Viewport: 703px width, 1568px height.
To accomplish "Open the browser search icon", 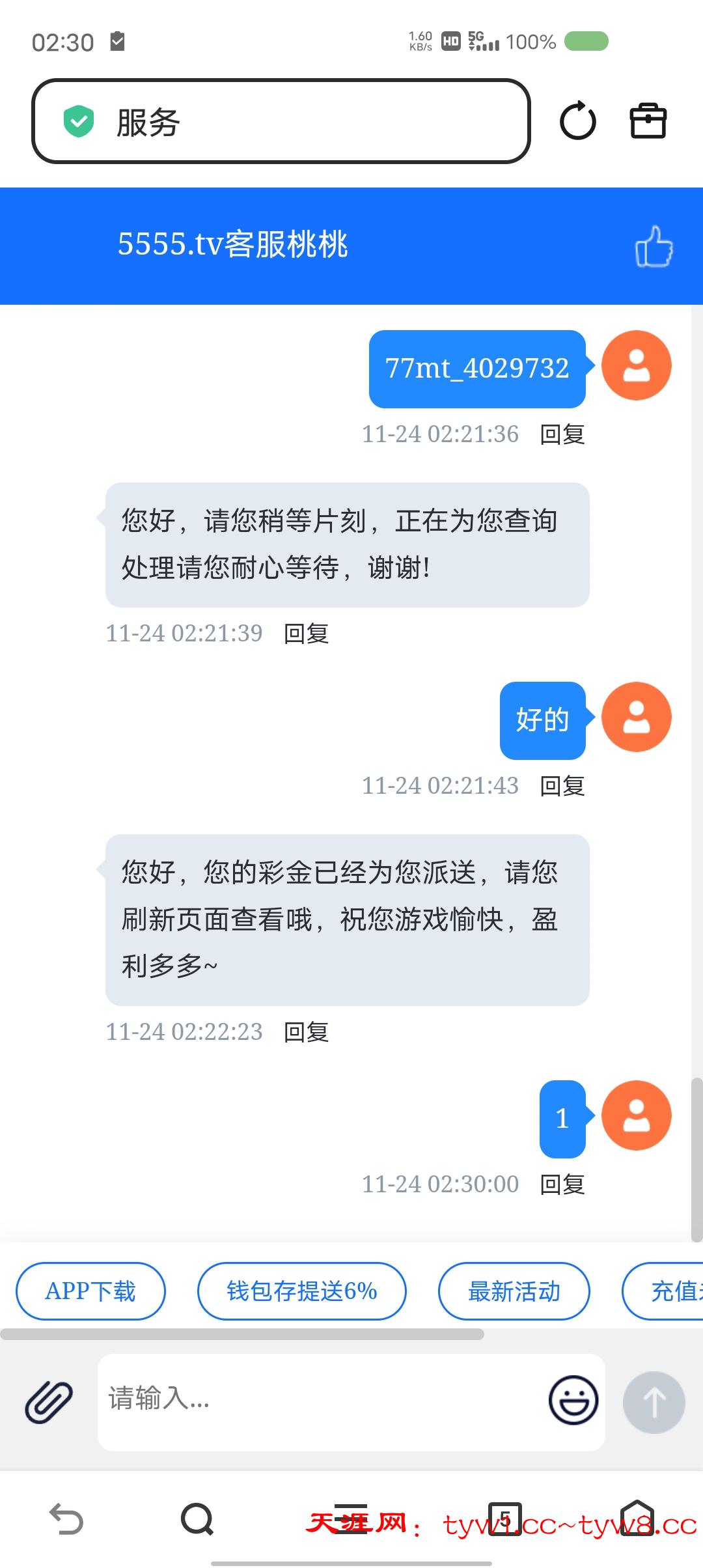I will (x=197, y=1519).
